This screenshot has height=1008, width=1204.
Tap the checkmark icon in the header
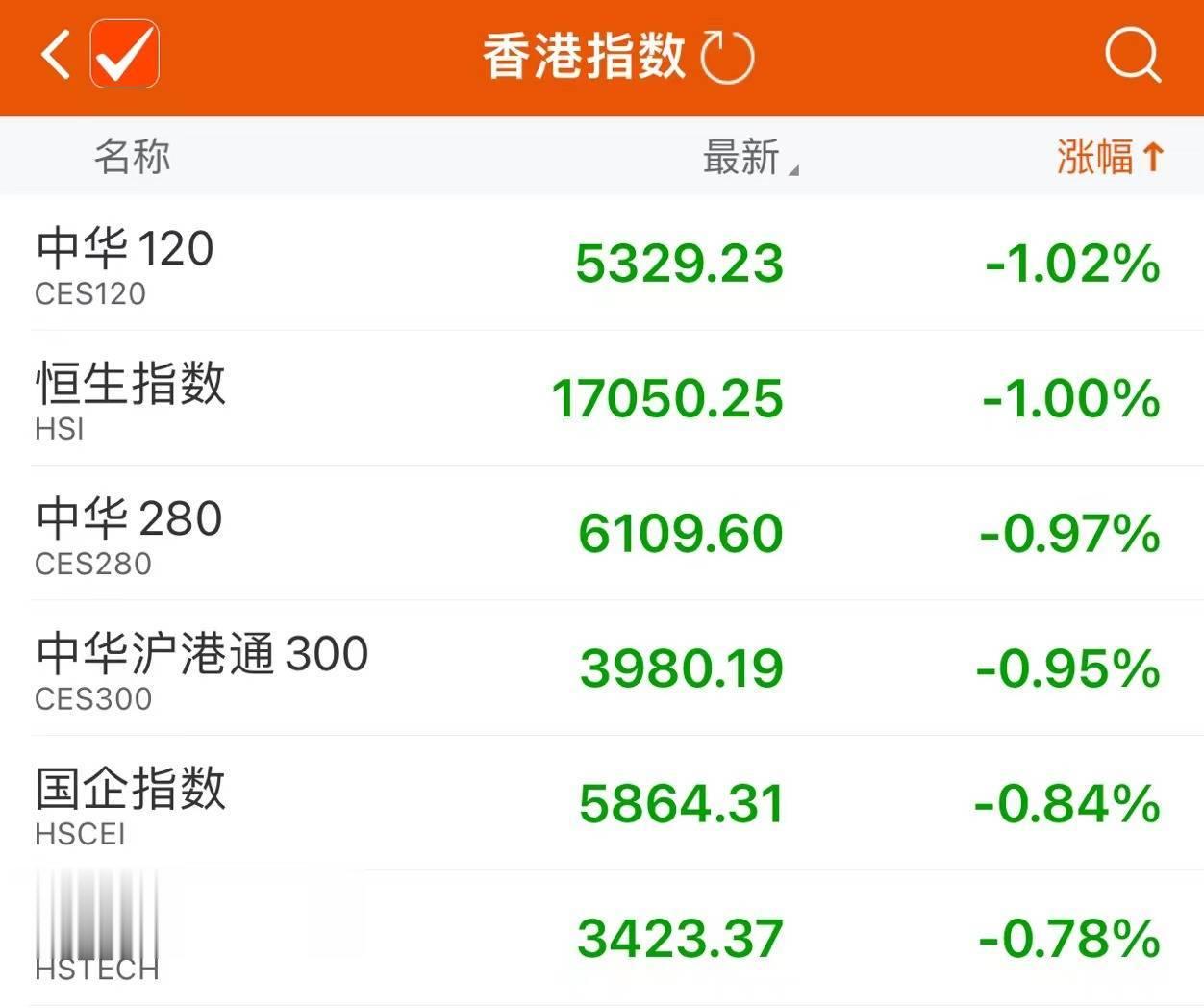pos(124,55)
